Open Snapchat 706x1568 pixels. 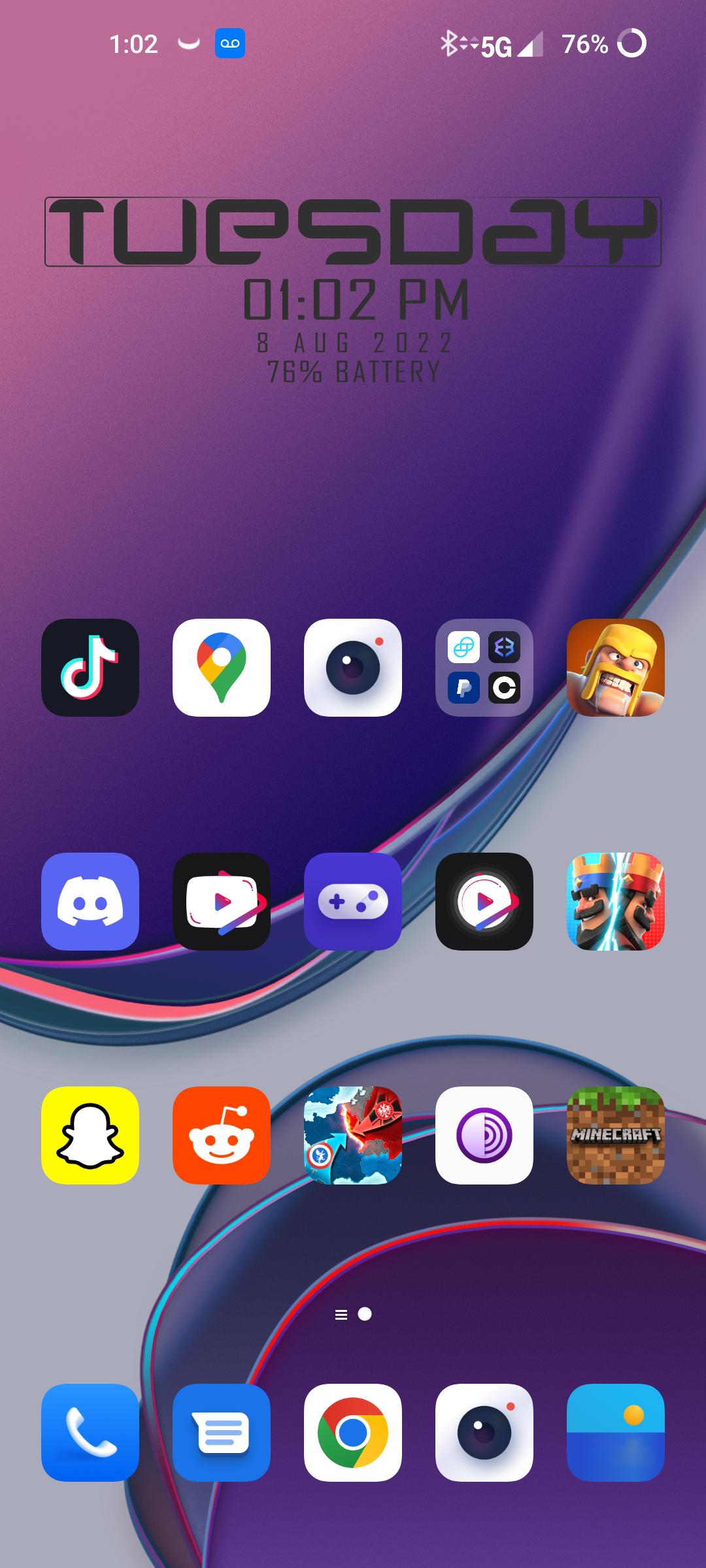click(90, 1135)
